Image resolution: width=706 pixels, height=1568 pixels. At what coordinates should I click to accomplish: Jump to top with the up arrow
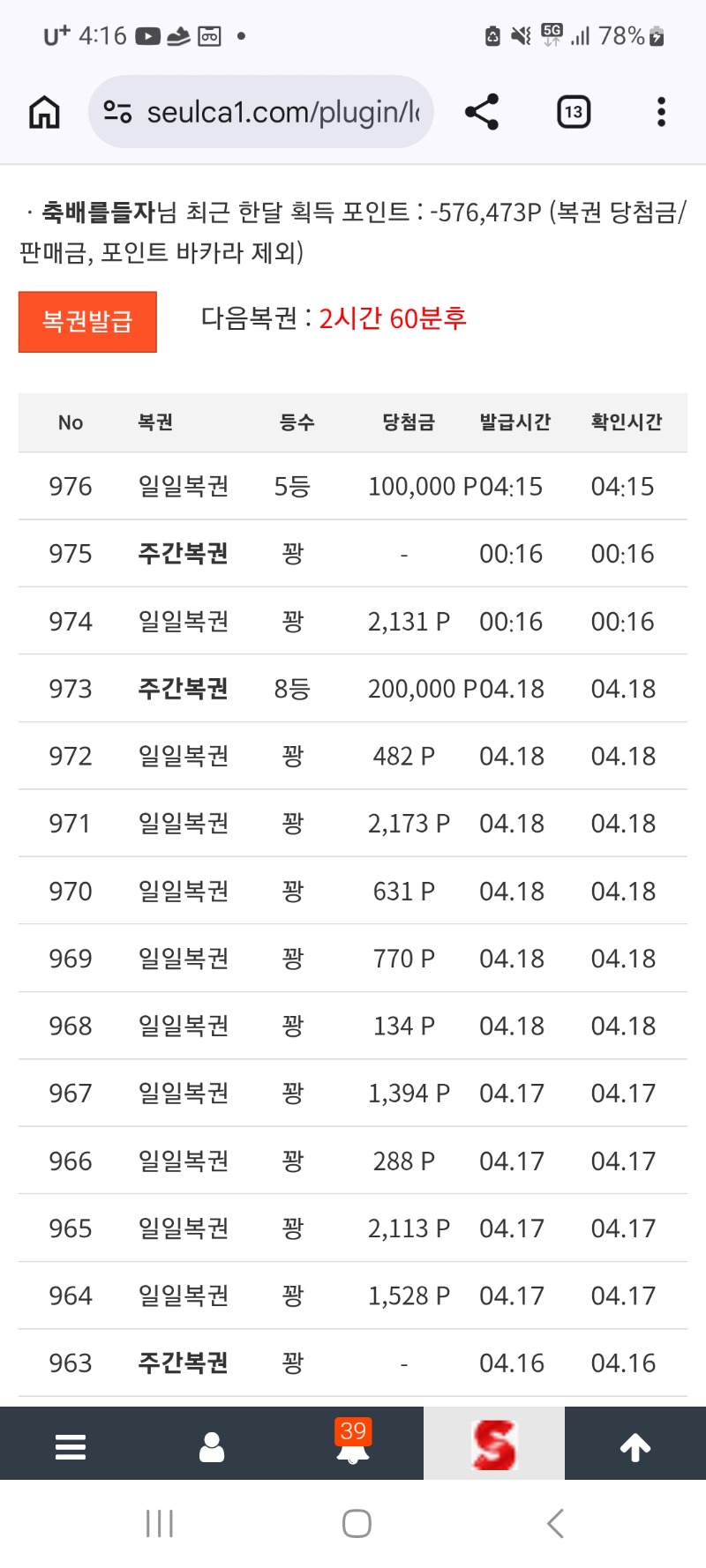point(635,1446)
